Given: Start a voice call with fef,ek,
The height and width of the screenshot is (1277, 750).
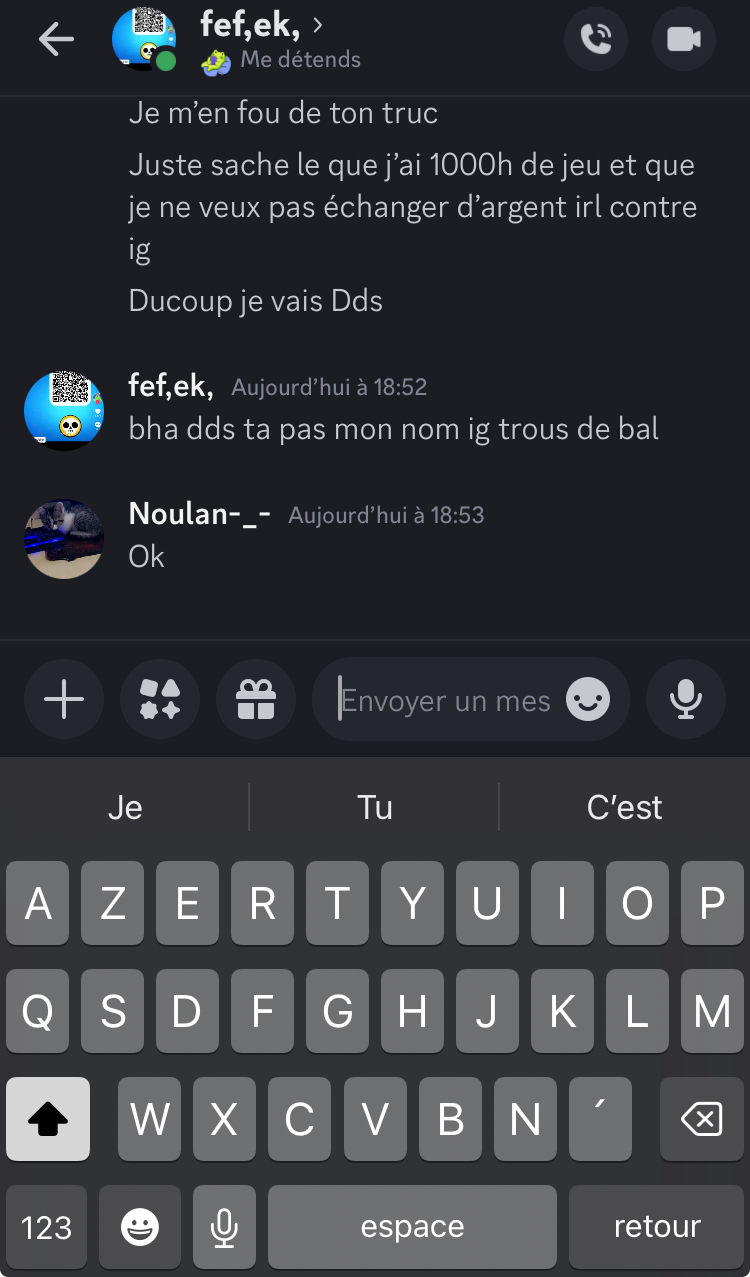Looking at the screenshot, I should click(x=596, y=39).
